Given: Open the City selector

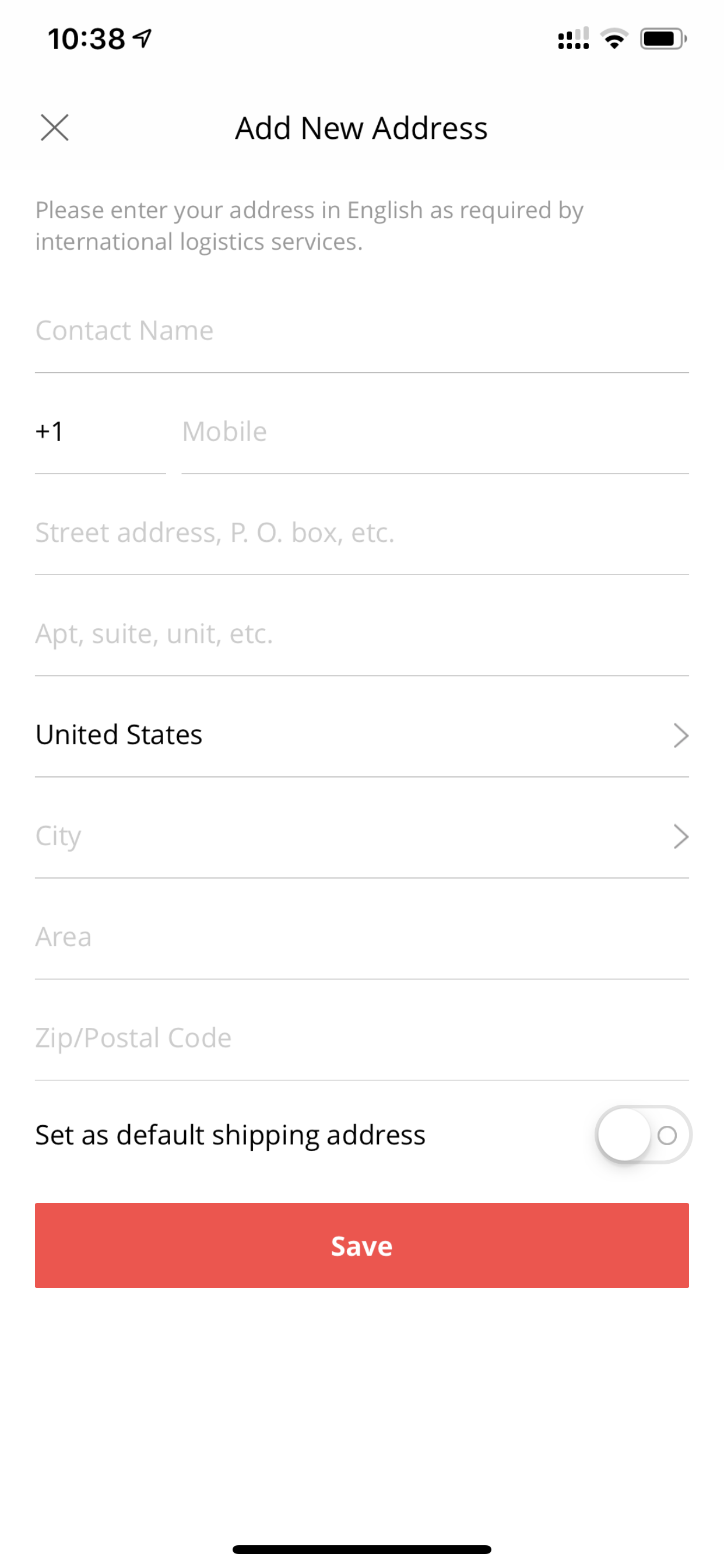Looking at the screenshot, I should 362,836.
